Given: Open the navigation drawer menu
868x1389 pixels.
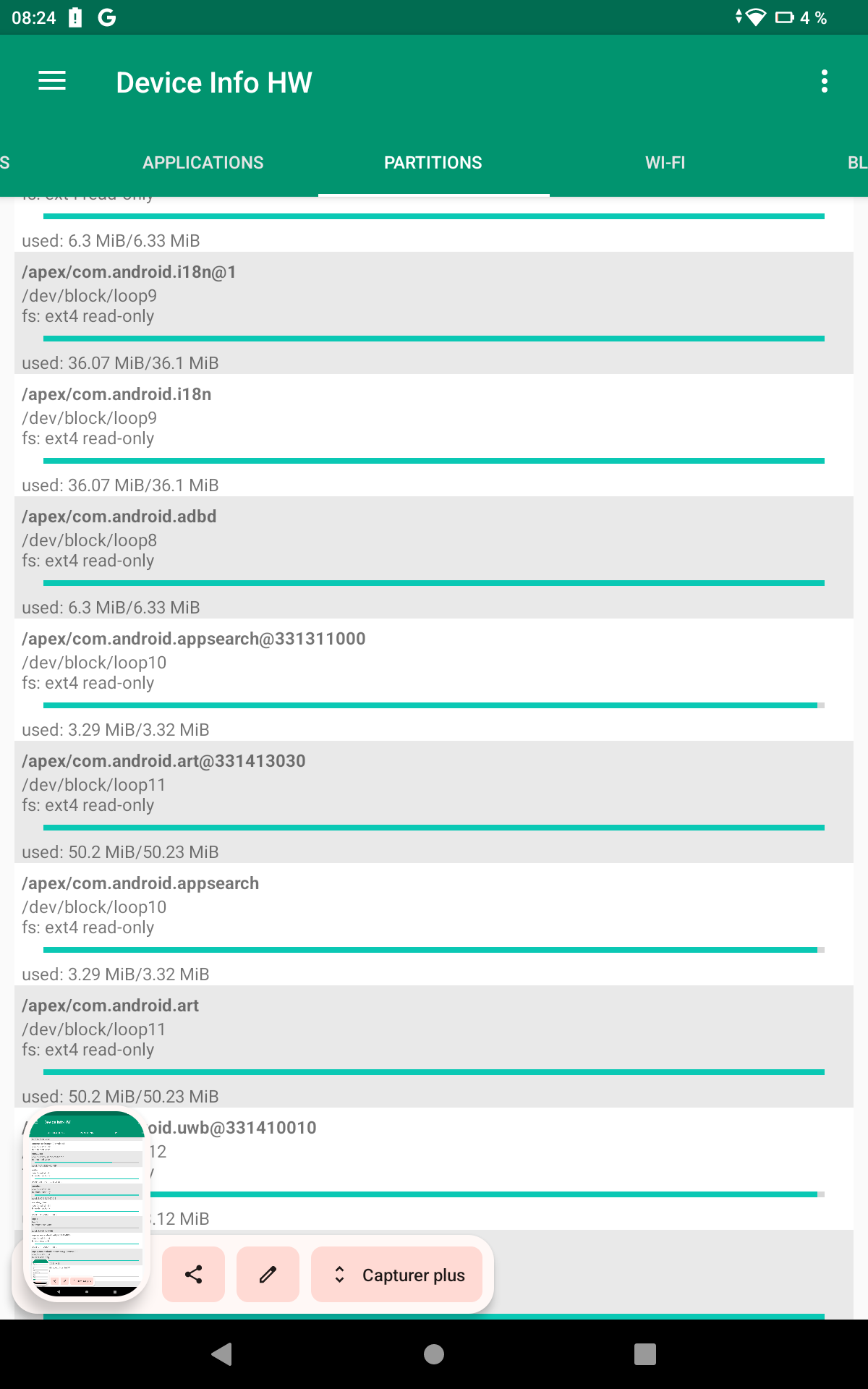Looking at the screenshot, I should [52, 82].
